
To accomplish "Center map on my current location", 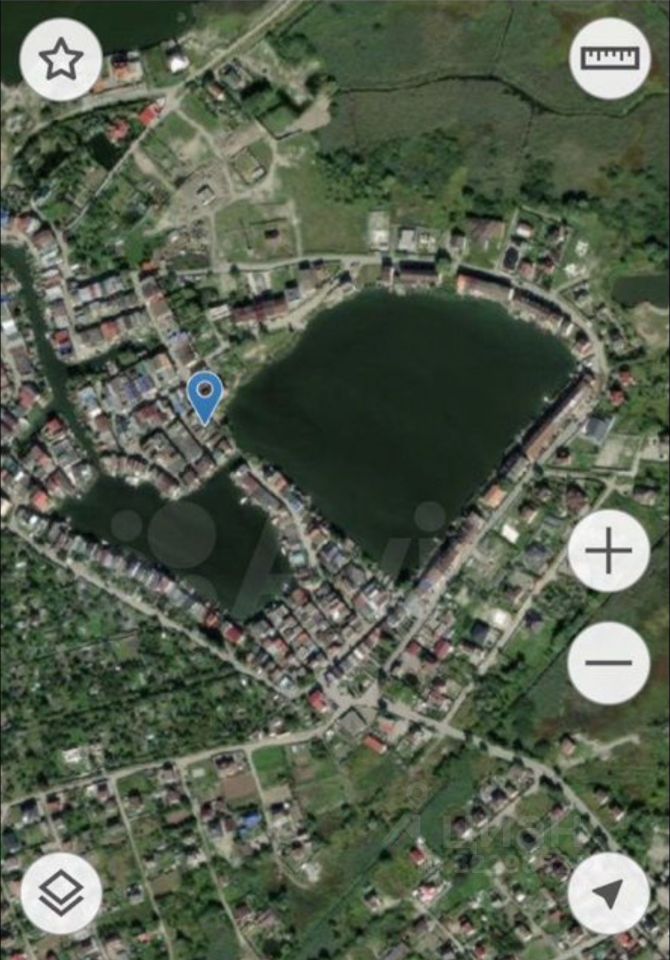I will [x=609, y=893].
